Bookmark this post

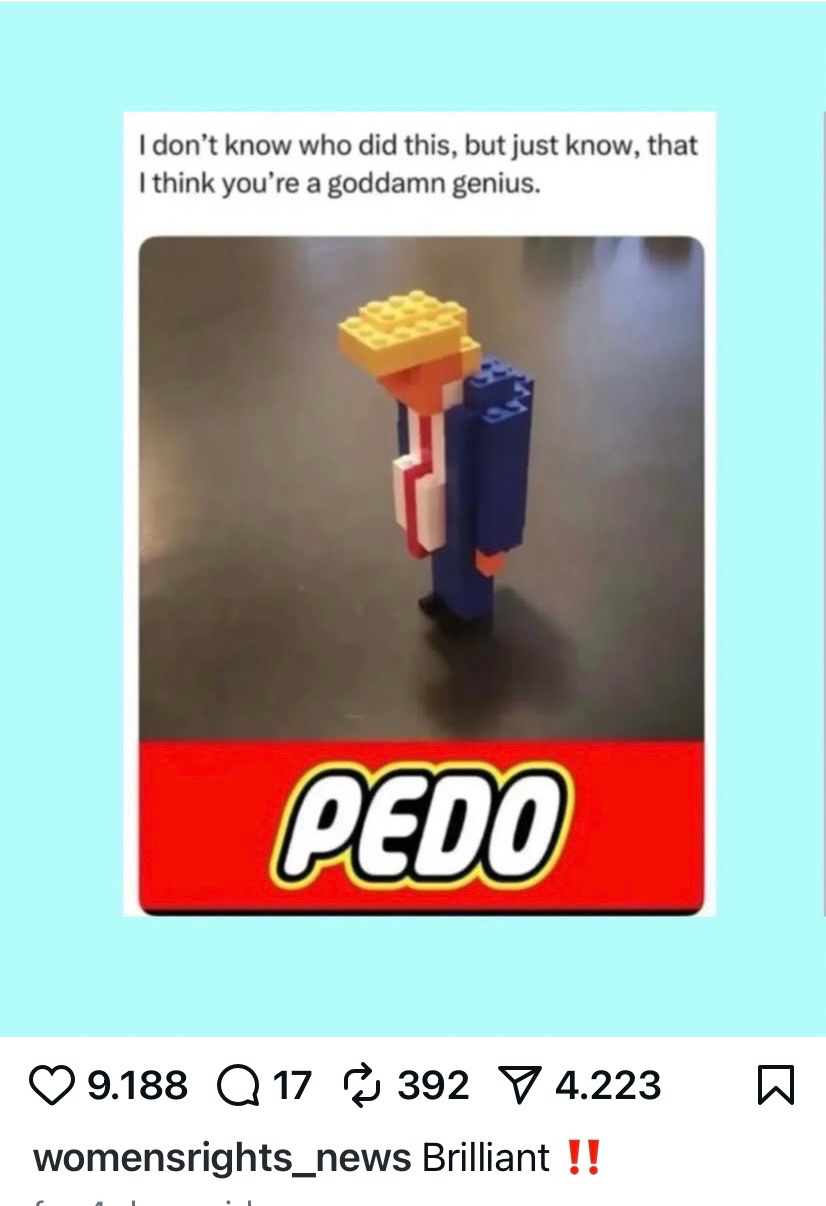coord(776,1085)
